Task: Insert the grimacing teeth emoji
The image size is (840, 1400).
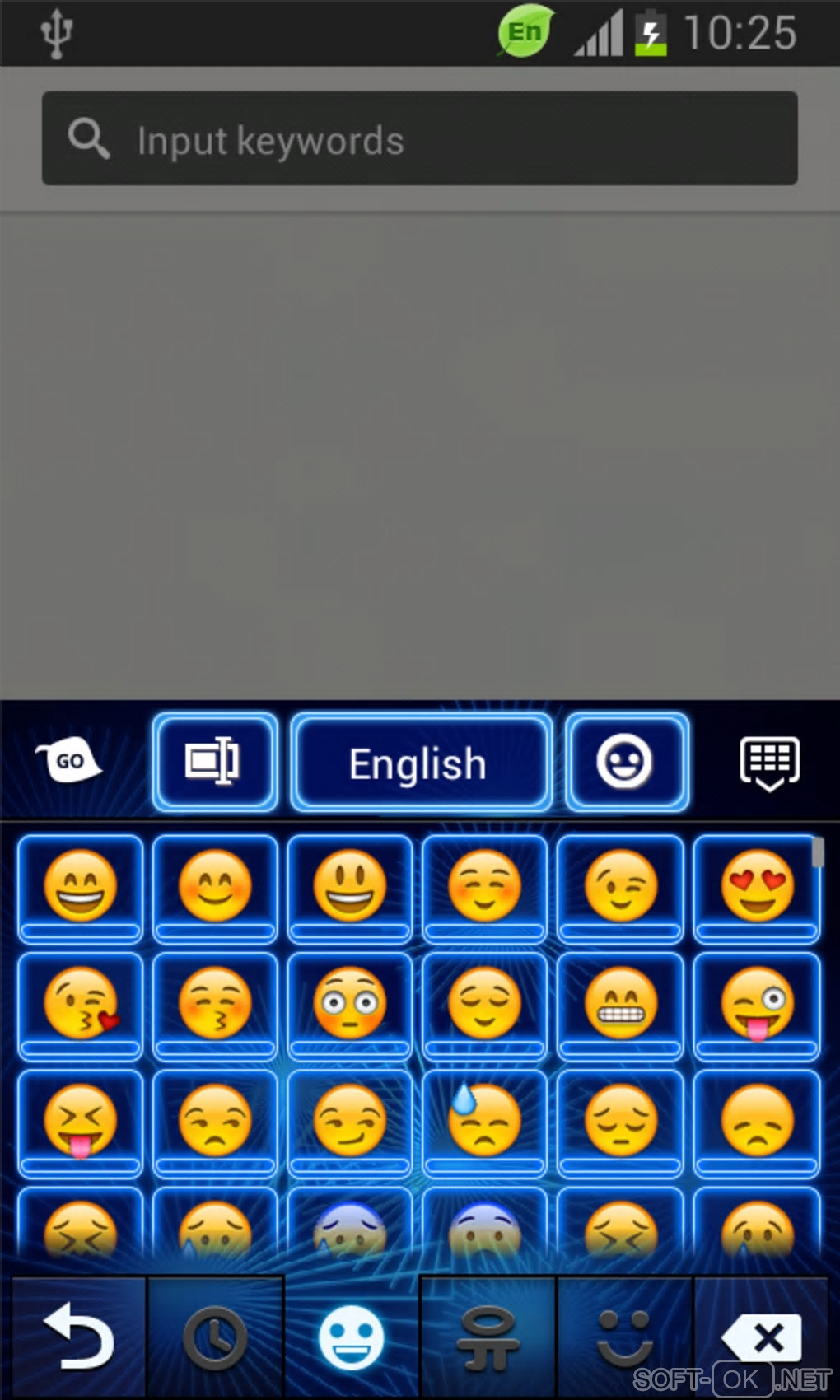Action: tap(621, 1004)
